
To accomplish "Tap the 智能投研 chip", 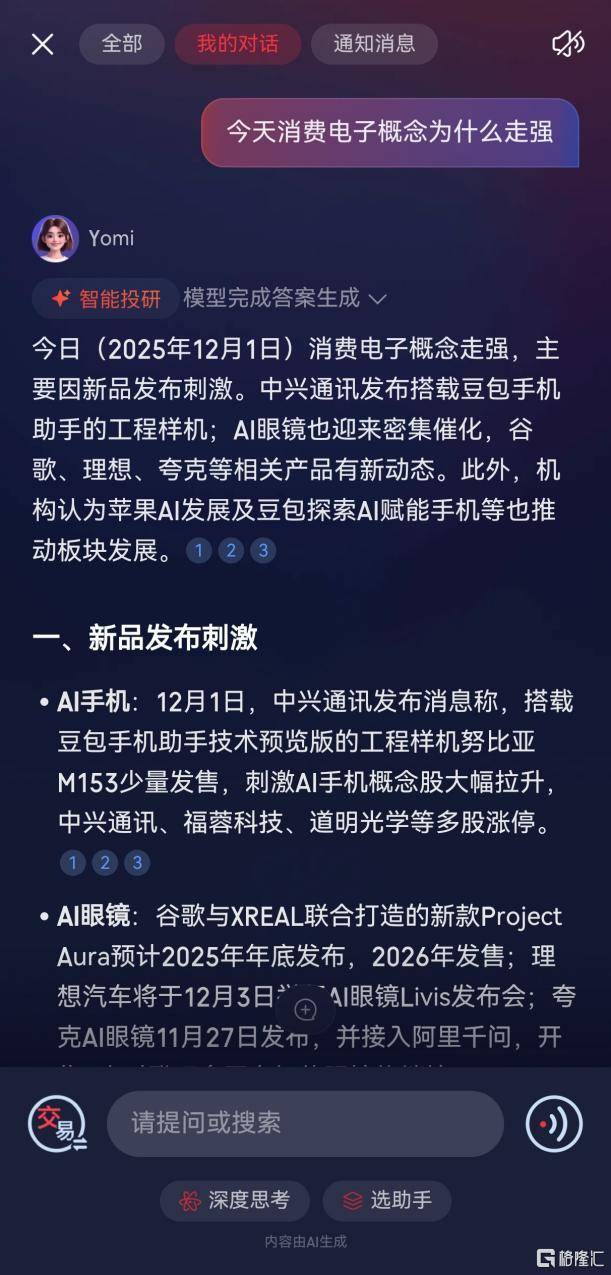I will pos(106,298).
